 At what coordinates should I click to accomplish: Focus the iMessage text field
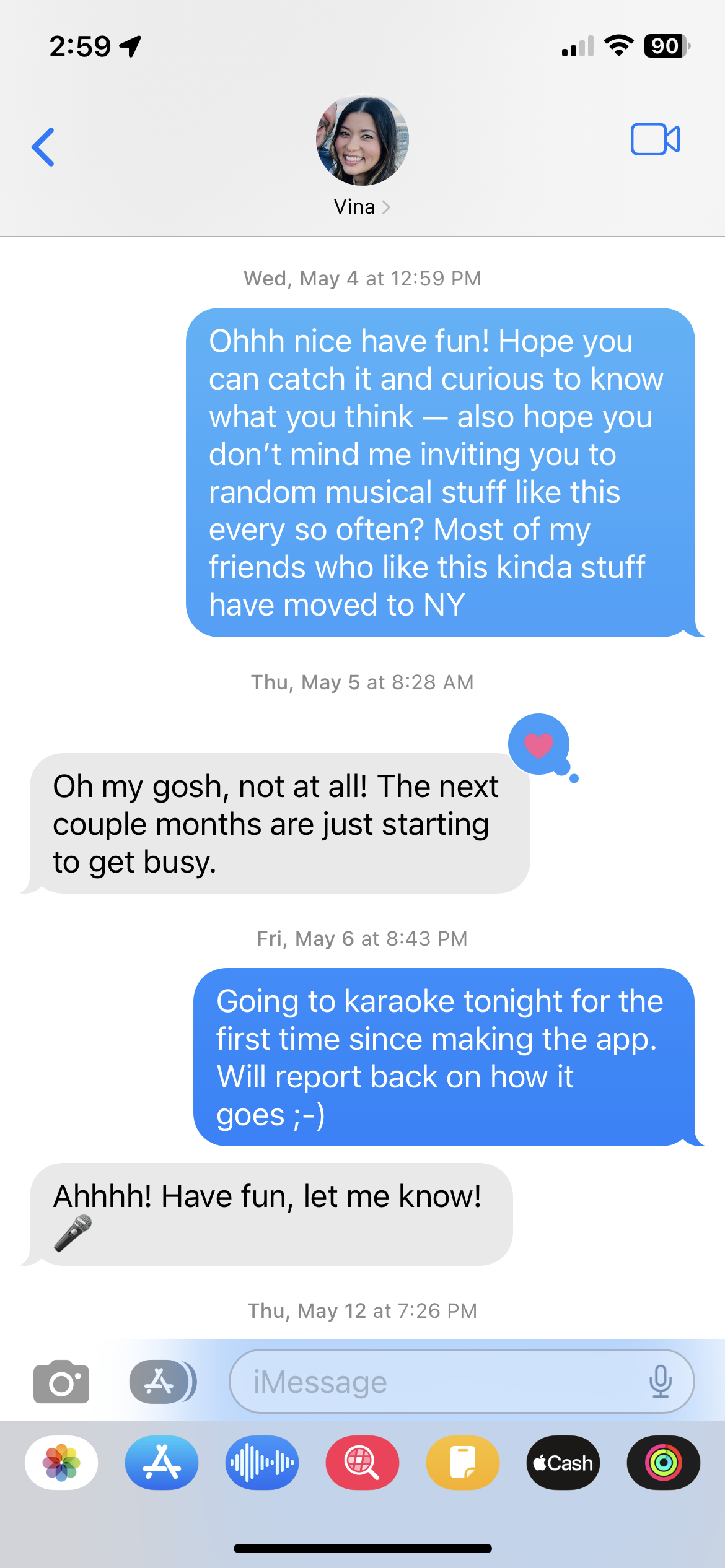coord(434,1382)
